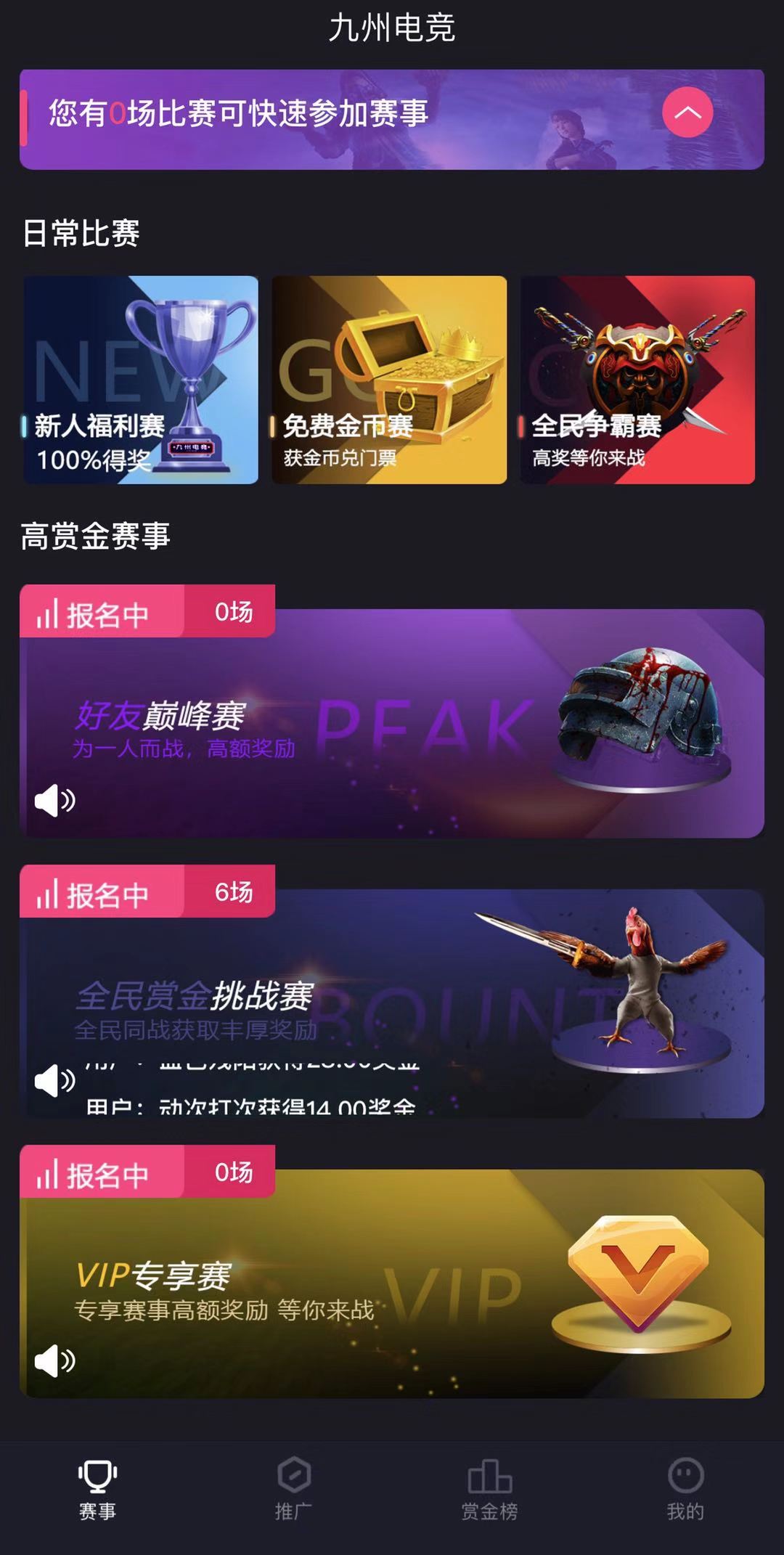
Task: Open the 全民争霸赛 card
Action: [x=637, y=380]
